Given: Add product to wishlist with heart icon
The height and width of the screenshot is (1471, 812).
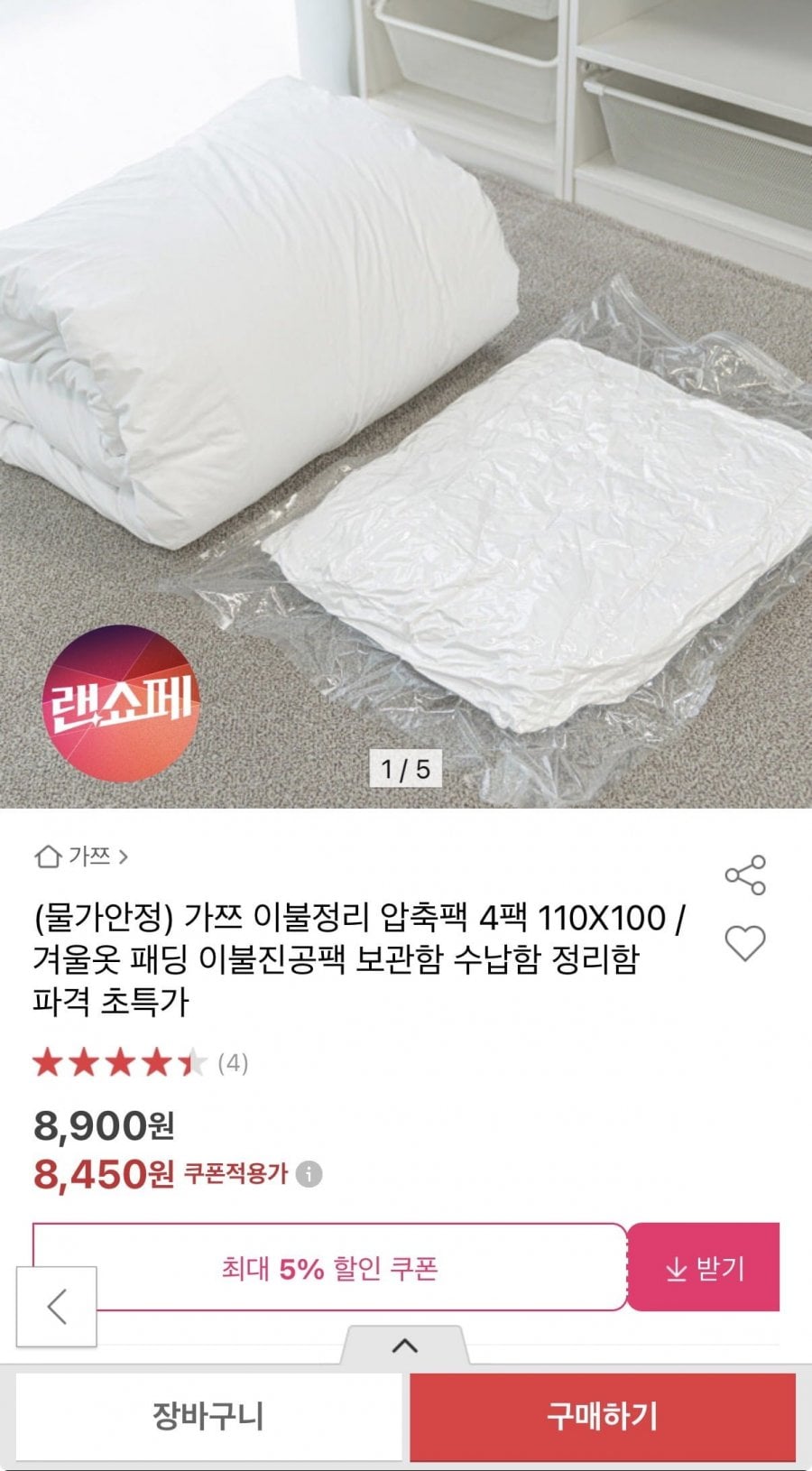Looking at the screenshot, I should tap(744, 944).
